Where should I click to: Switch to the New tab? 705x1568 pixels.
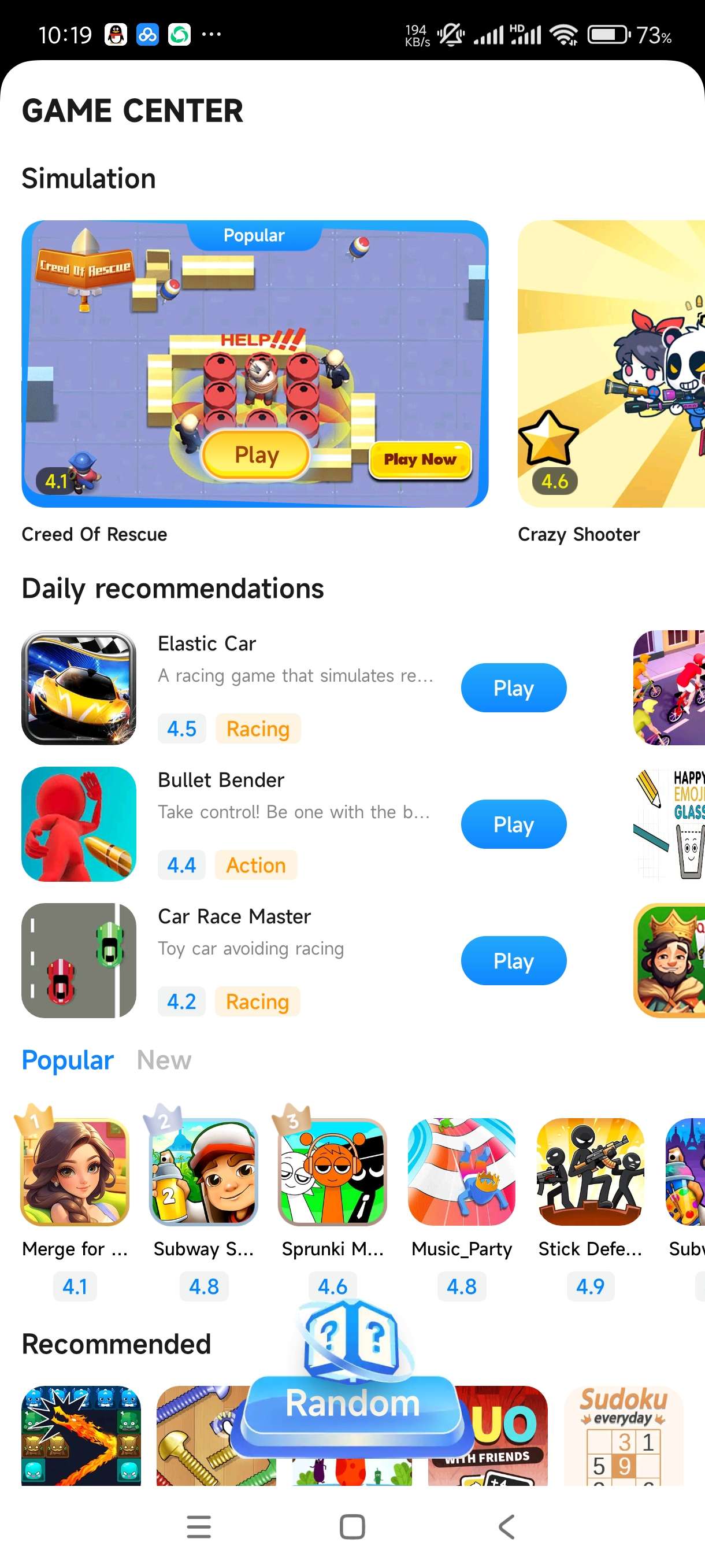[164, 1060]
